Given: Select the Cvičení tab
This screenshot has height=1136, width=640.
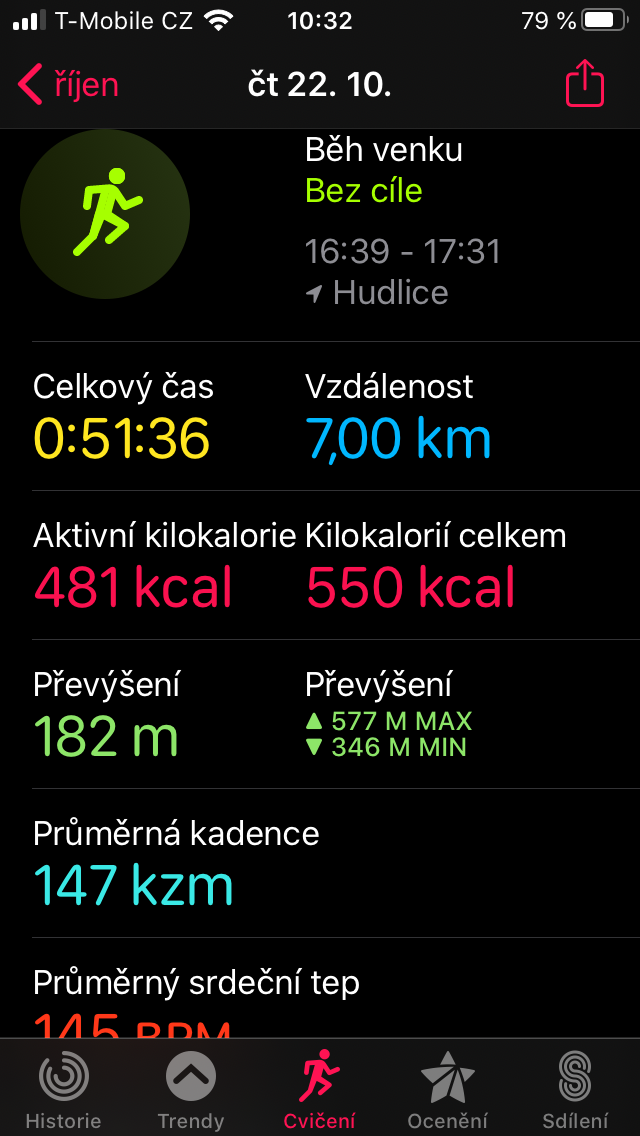Looking at the screenshot, I should [x=320, y=1089].
